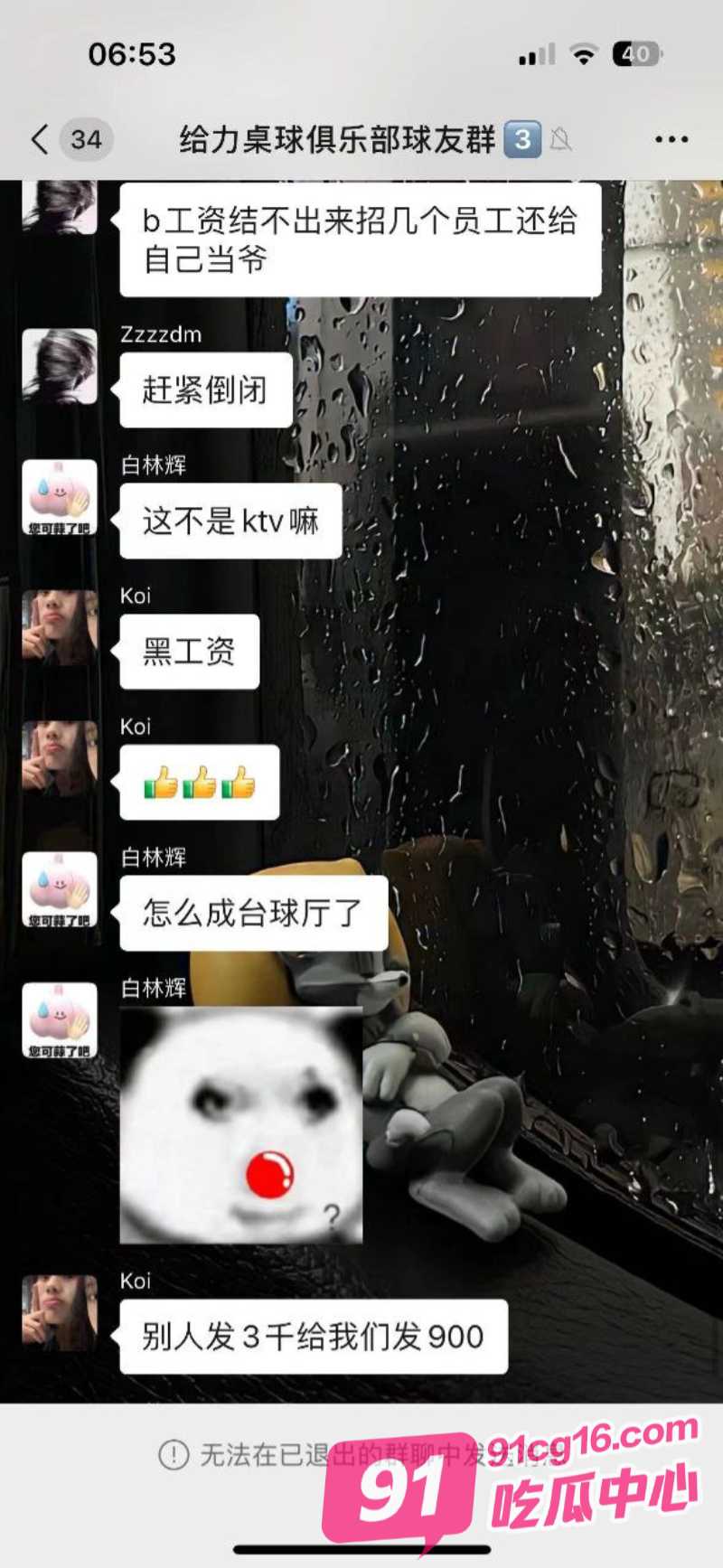Open Zzzzdm's avatar next to 赶紧倒闭
Image resolution: width=723 pixels, height=1568 pixels.
coord(60,366)
